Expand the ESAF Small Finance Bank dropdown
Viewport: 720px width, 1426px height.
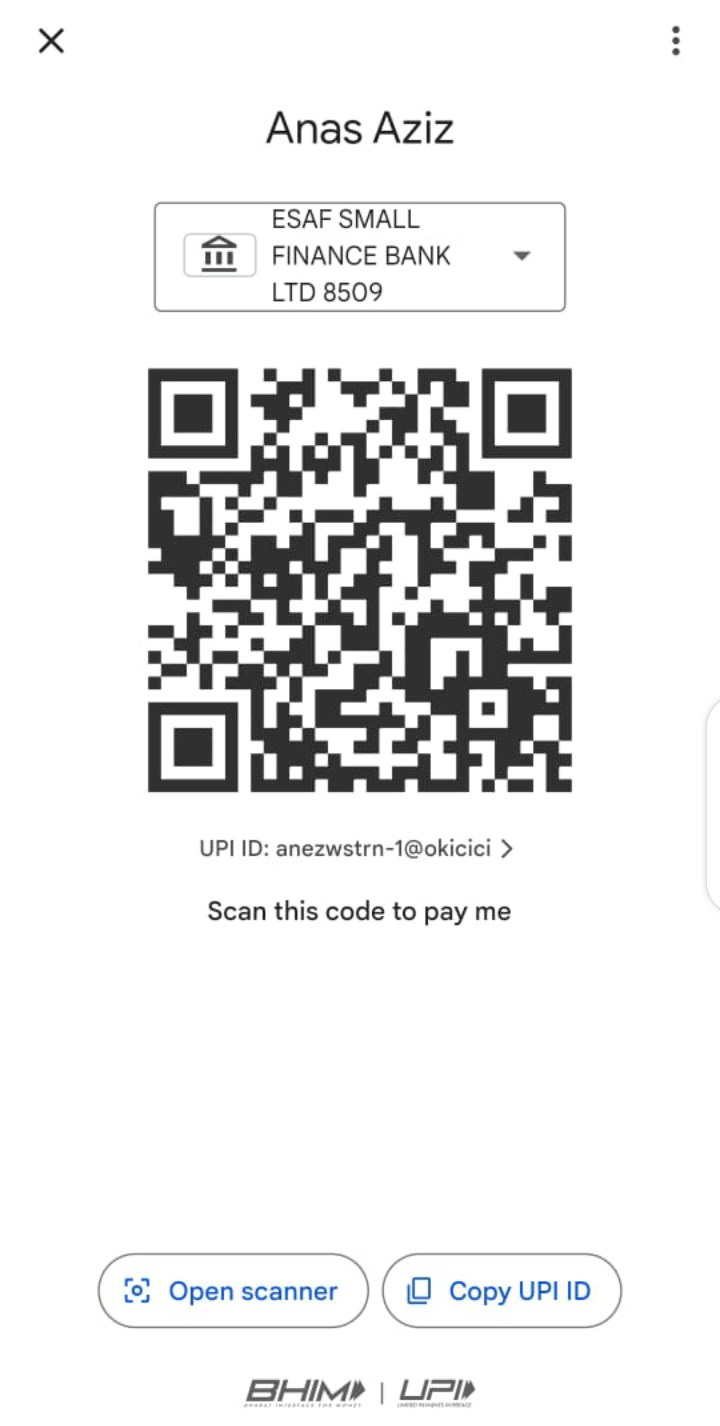click(360, 256)
